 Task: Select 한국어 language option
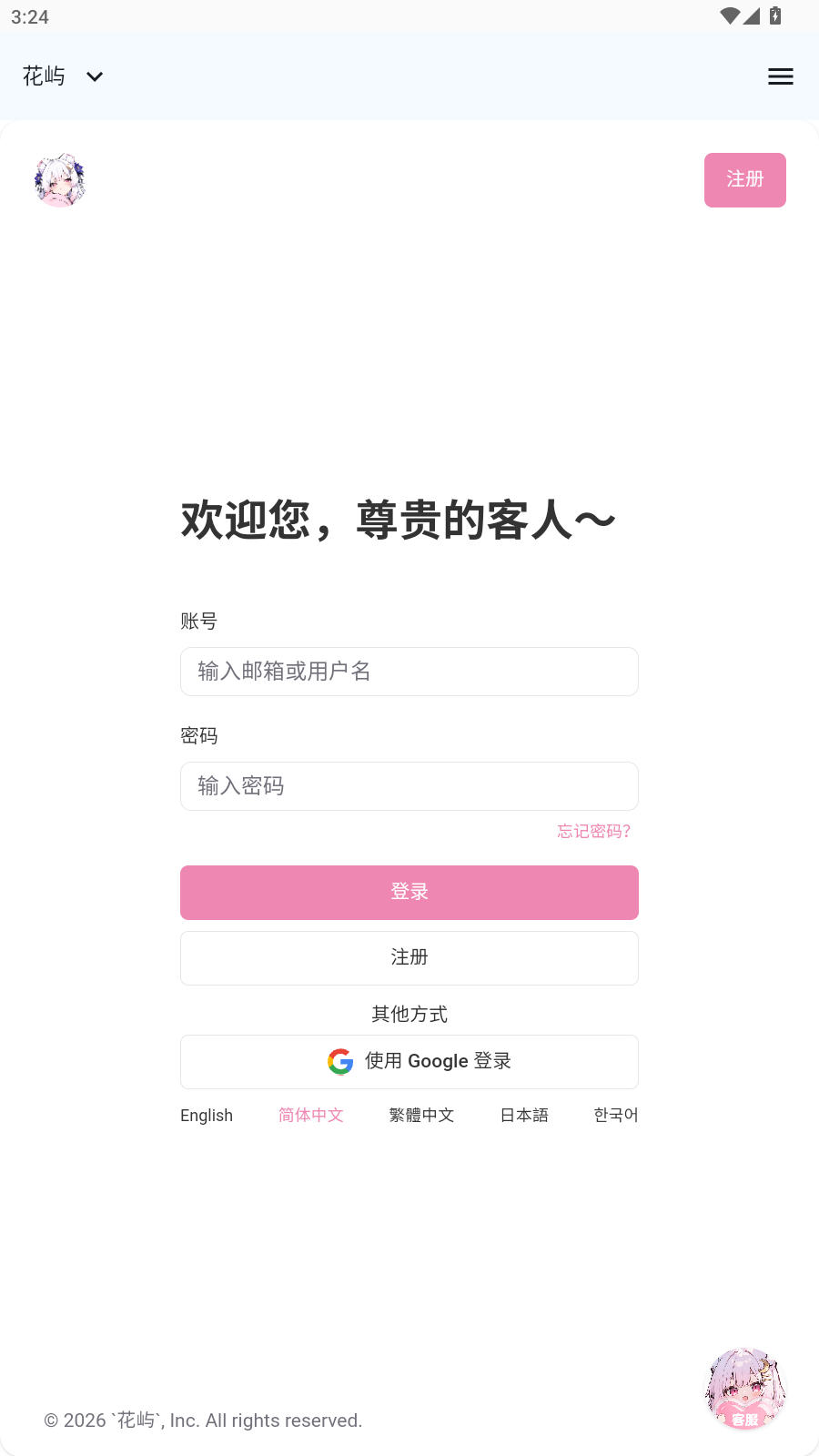[x=615, y=1115]
